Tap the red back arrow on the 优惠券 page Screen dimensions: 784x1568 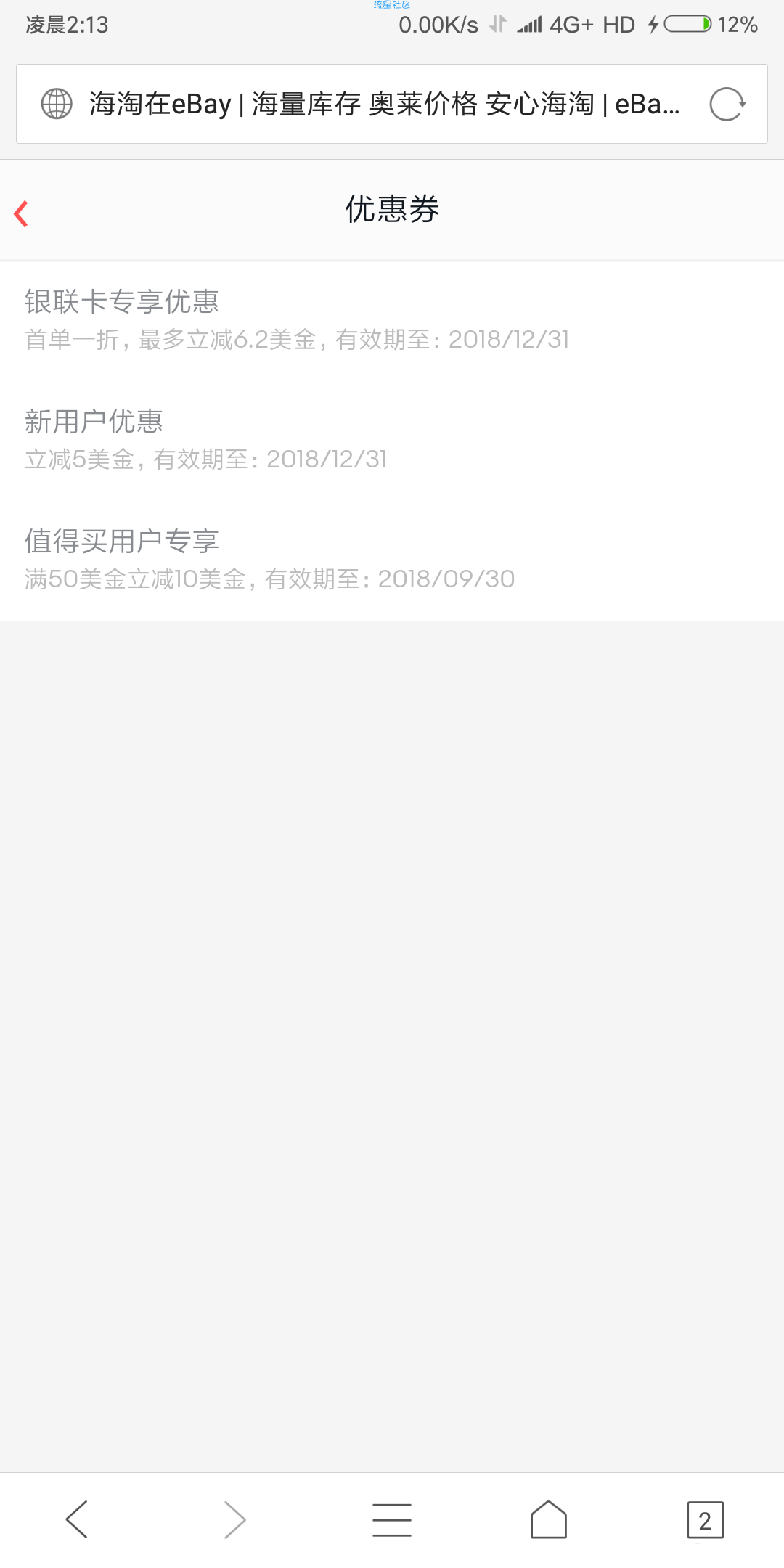[22, 213]
